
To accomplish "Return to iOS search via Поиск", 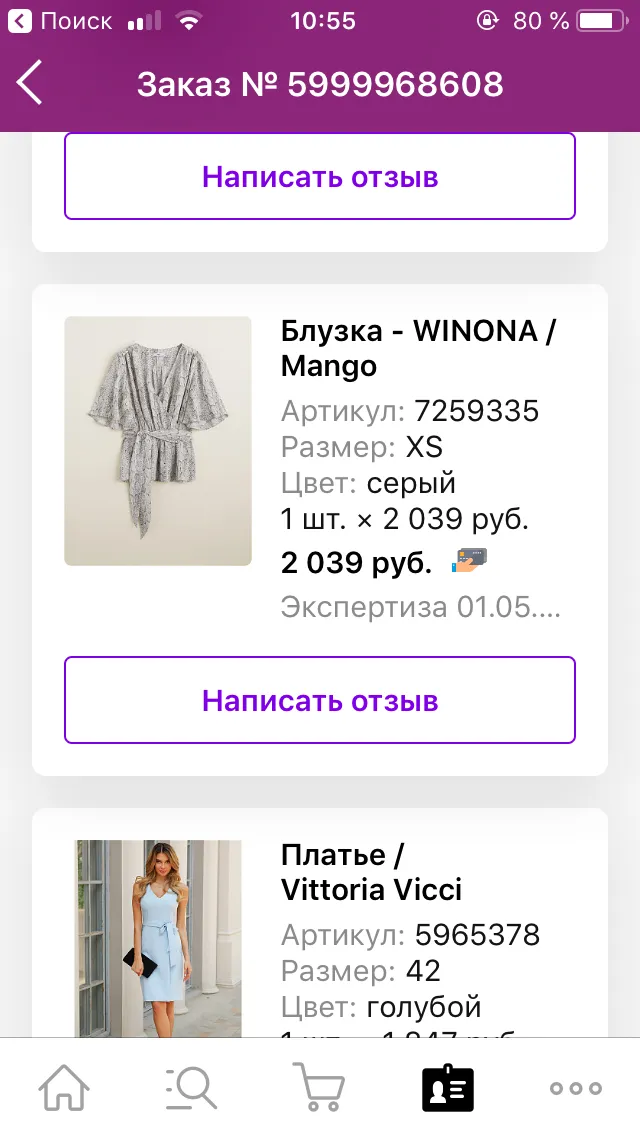I will coord(60,21).
